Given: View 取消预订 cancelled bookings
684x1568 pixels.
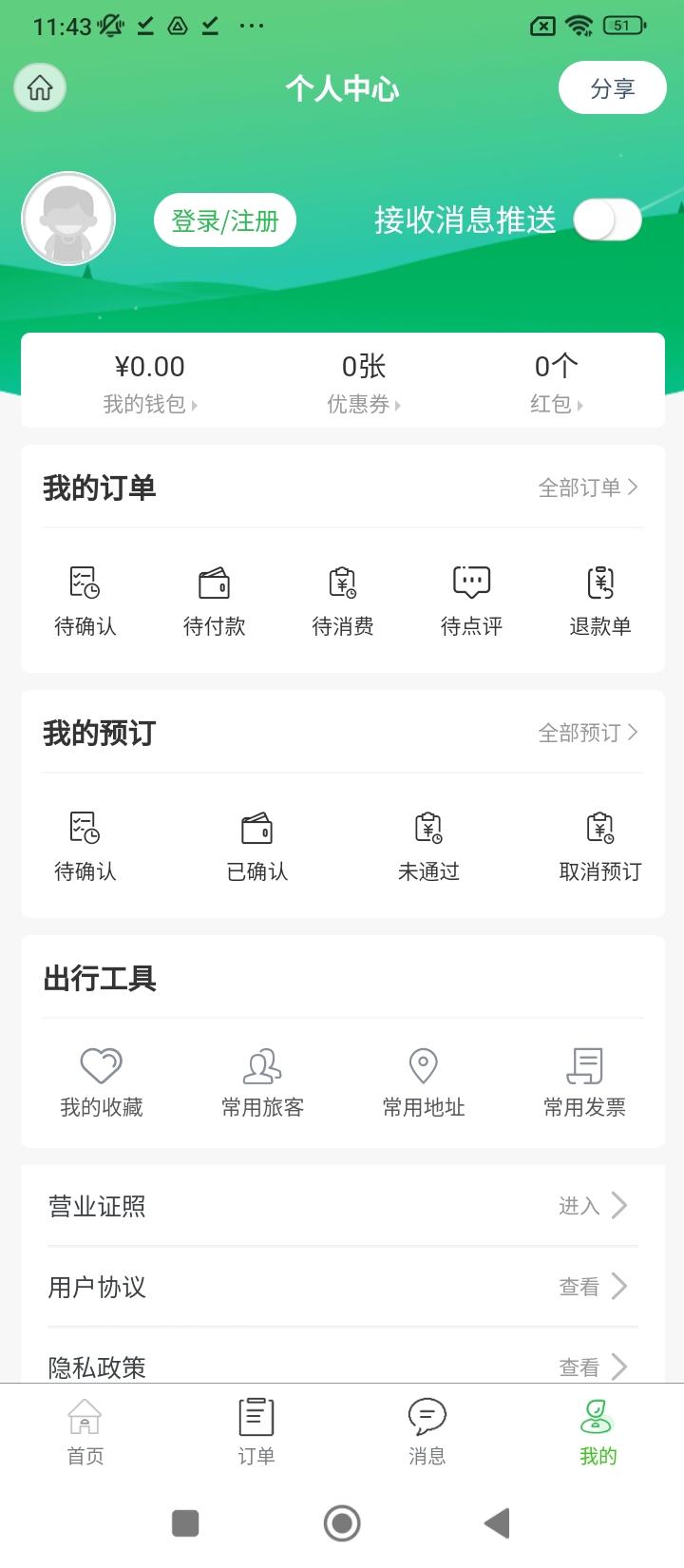Looking at the screenshot, I should [x=599, y=845].
